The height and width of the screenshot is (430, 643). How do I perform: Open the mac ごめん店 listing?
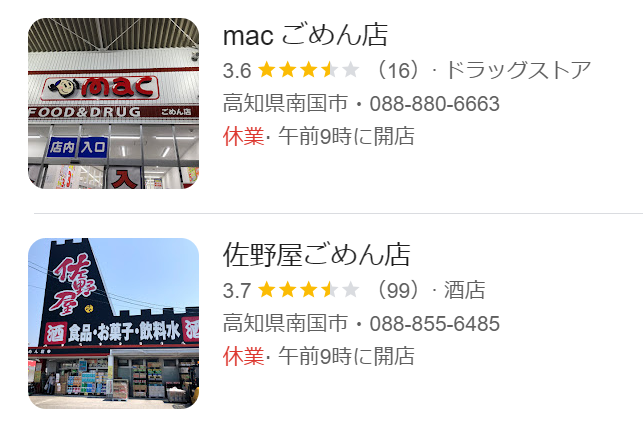tap(305, 36)
